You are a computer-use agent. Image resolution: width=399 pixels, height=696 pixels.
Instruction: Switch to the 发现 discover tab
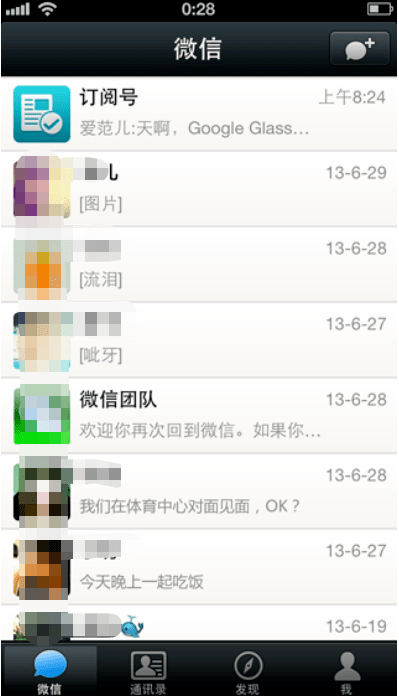(248, 670)
